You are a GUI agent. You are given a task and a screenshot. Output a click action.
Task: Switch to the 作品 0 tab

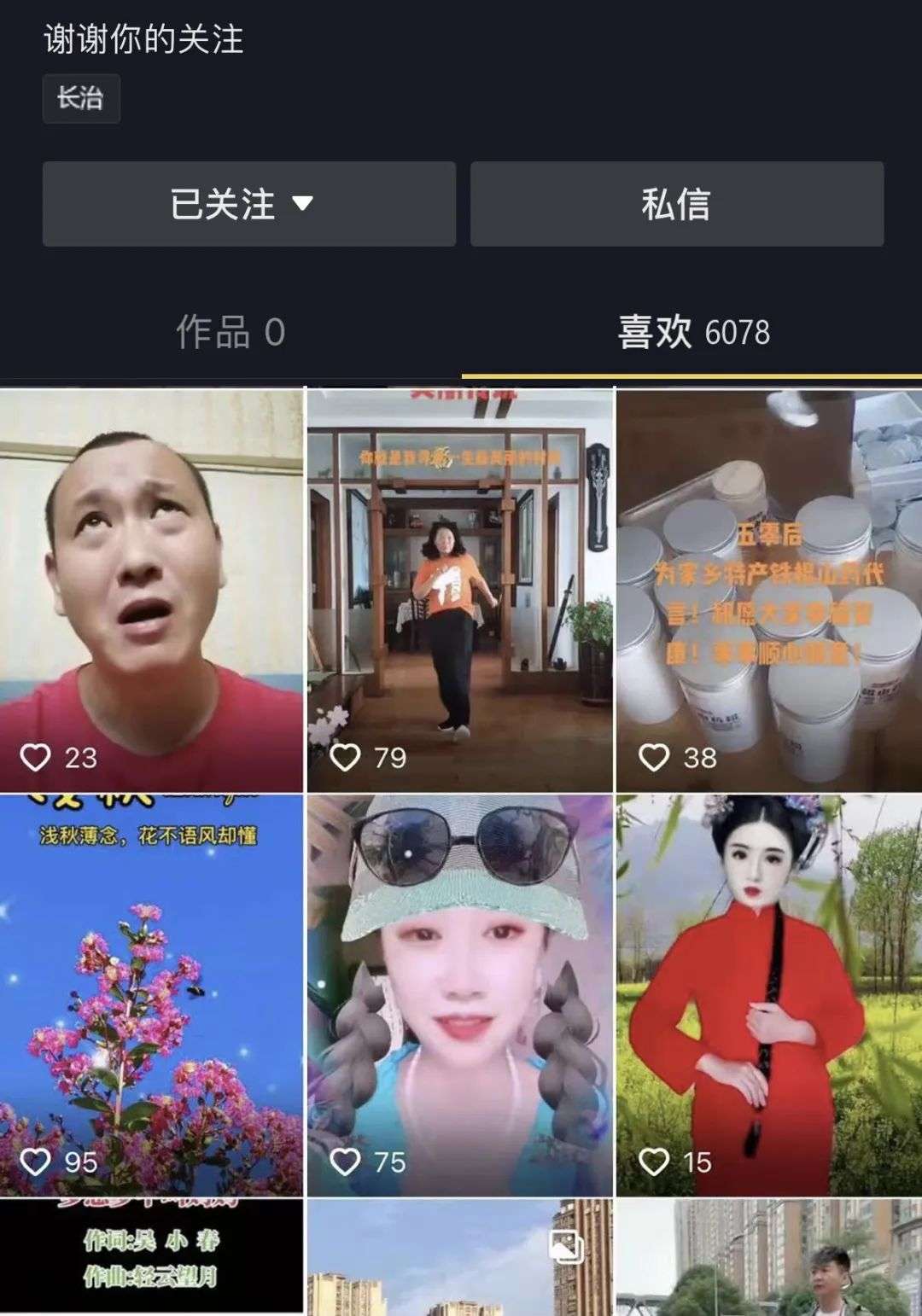[x=230, y=332]
